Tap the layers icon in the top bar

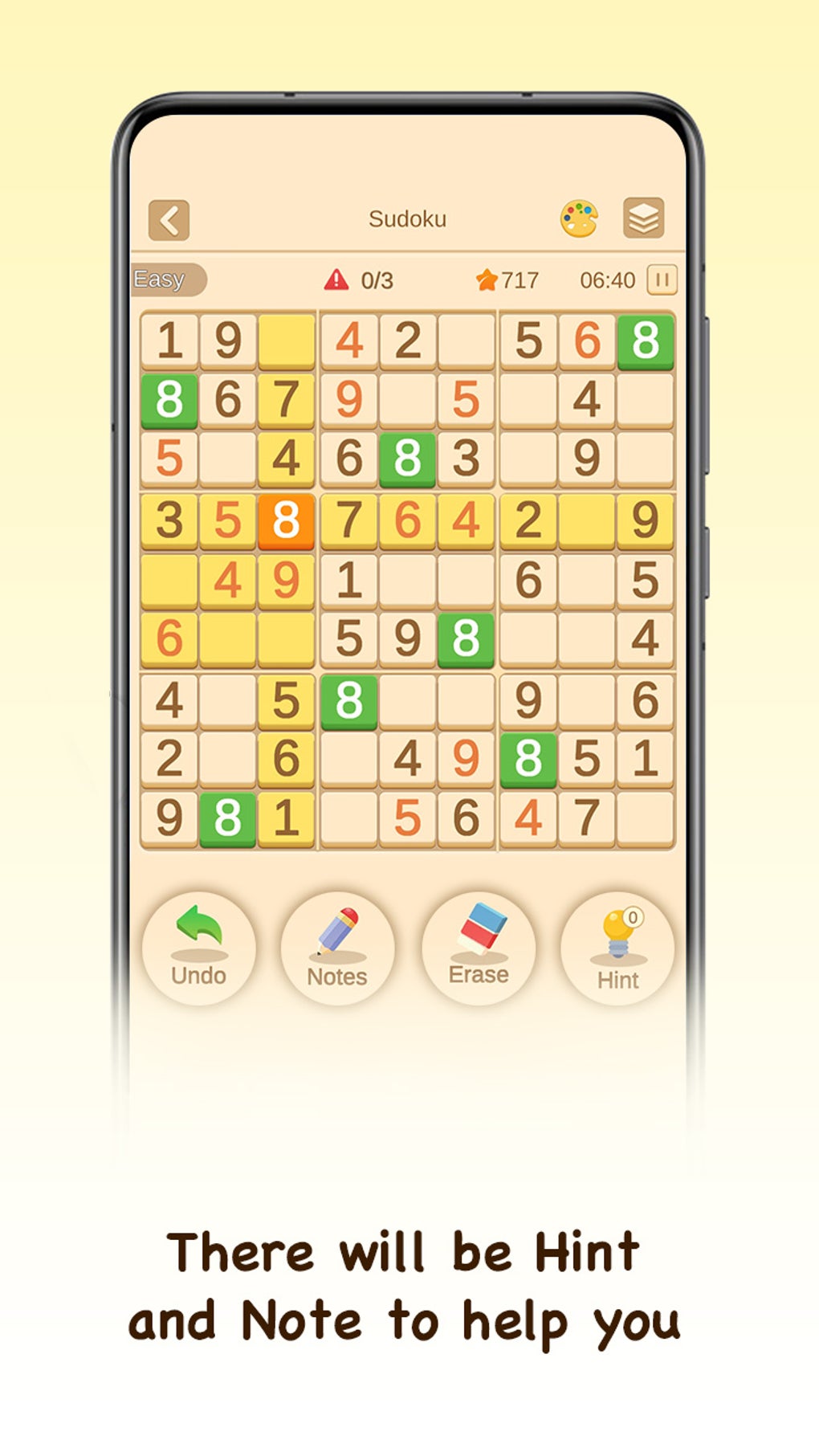coord(644,218)
